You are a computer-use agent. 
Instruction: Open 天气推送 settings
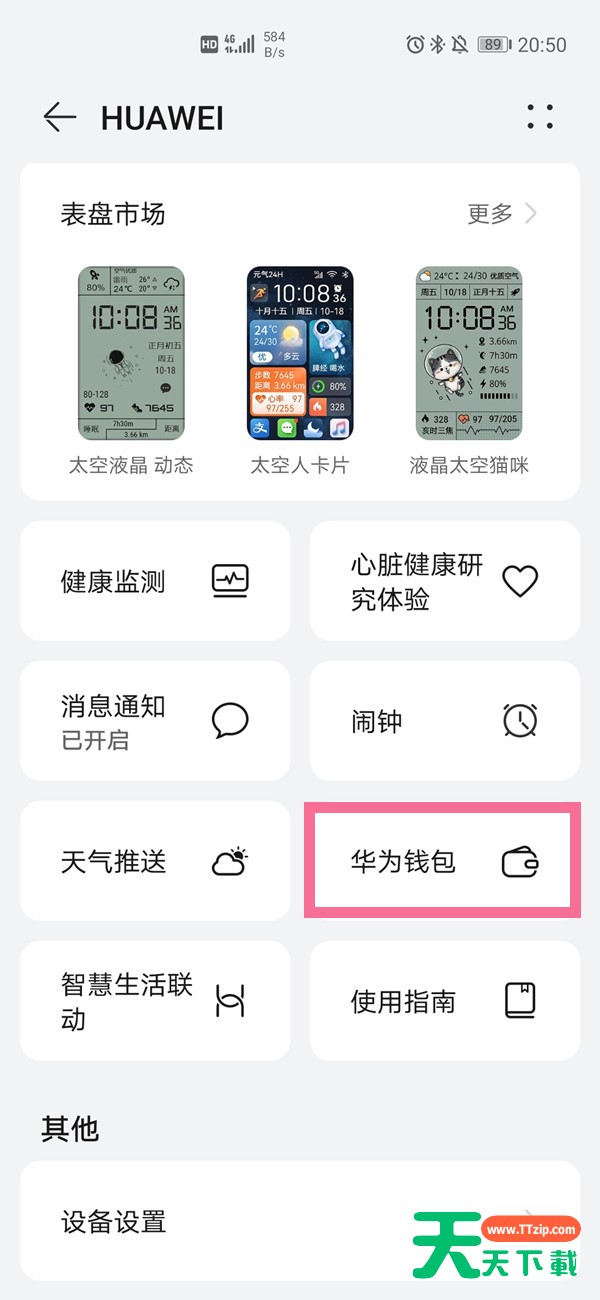pos(155,861)
